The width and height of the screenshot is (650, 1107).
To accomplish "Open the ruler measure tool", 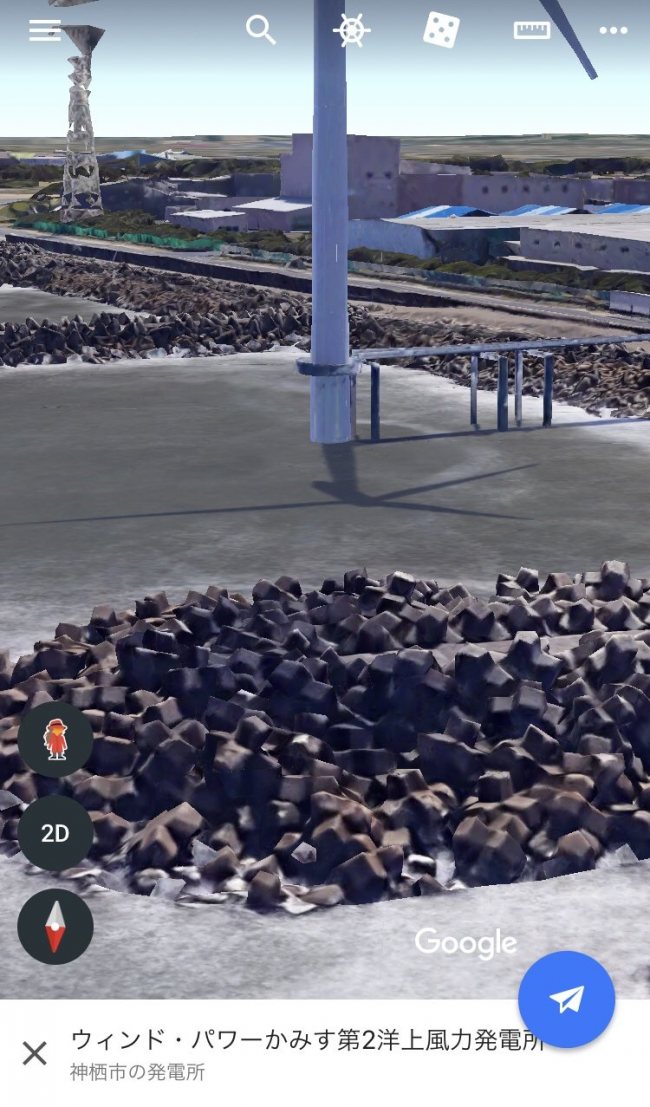I will click(x=532, y=30).
